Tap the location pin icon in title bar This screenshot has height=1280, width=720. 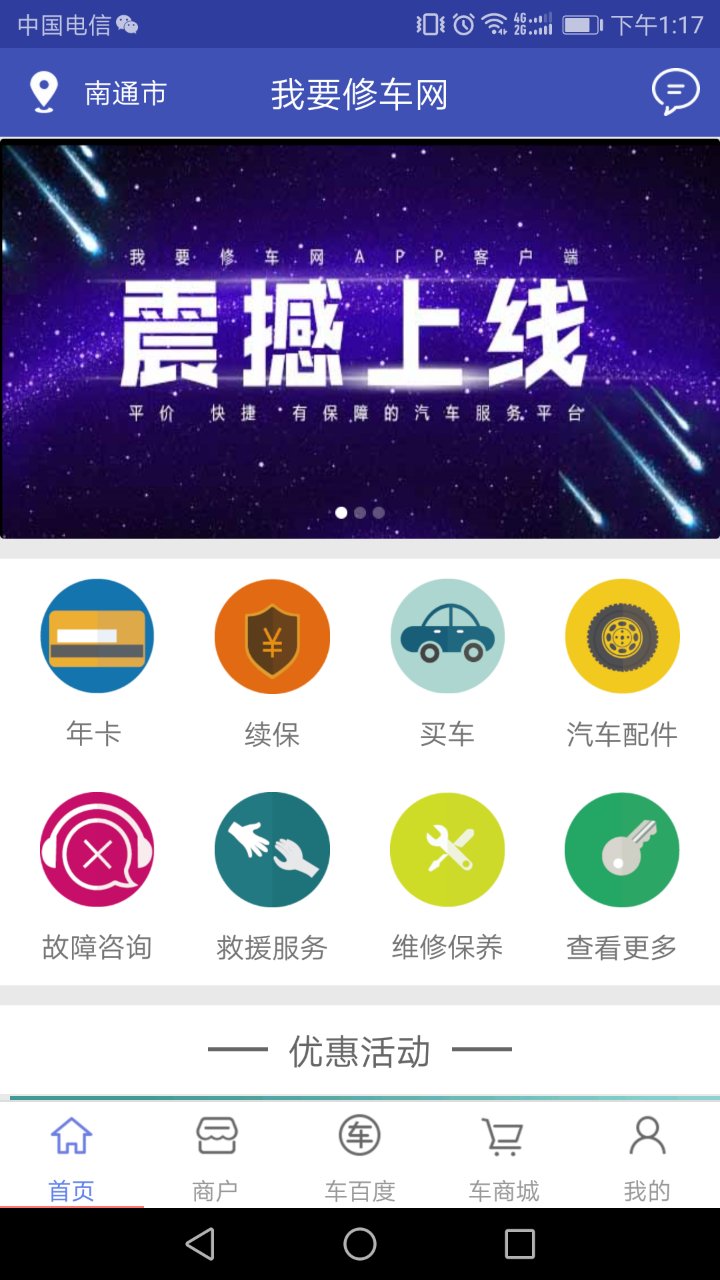(x=43, y=91)
